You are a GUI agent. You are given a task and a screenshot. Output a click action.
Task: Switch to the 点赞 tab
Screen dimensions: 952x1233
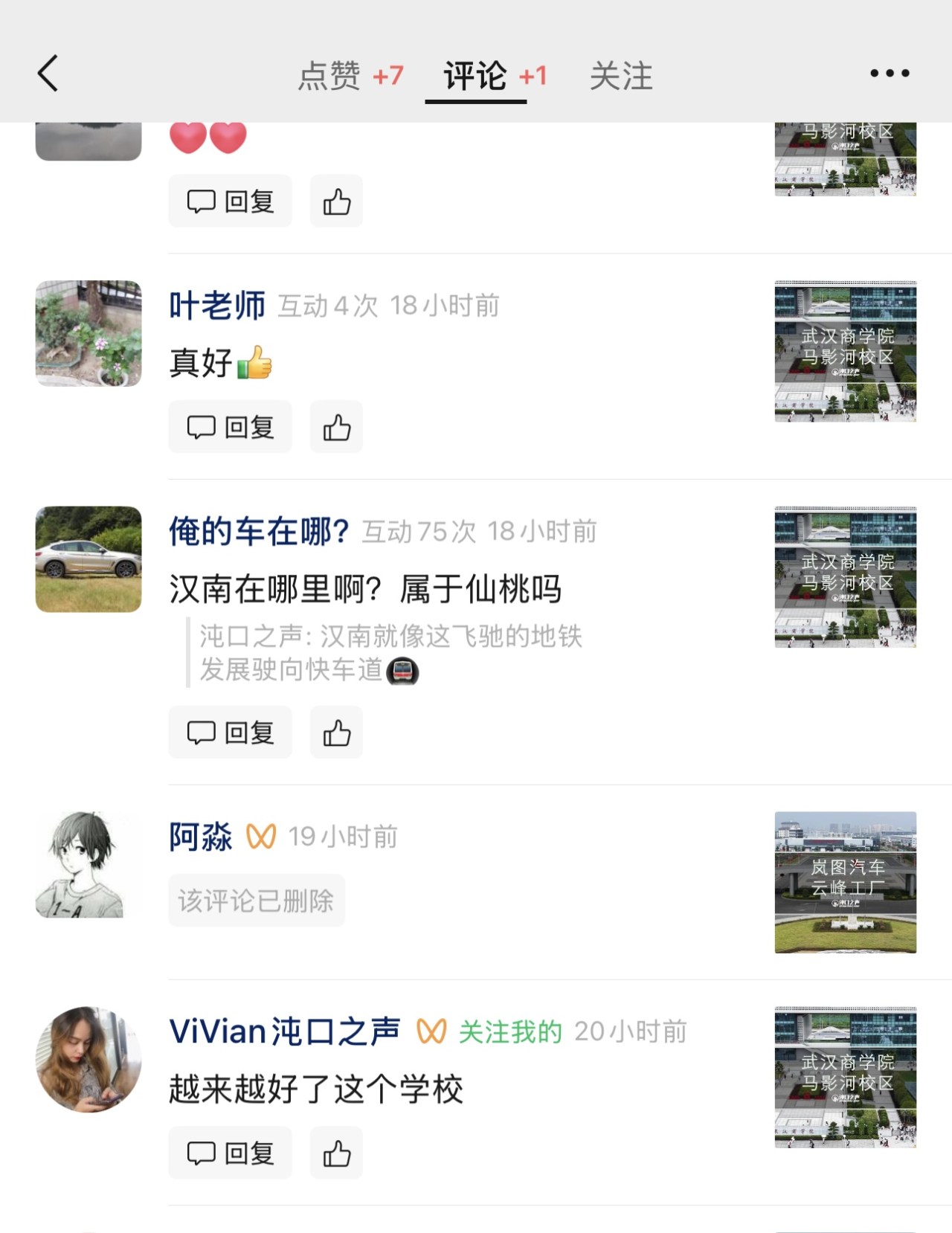350,76
